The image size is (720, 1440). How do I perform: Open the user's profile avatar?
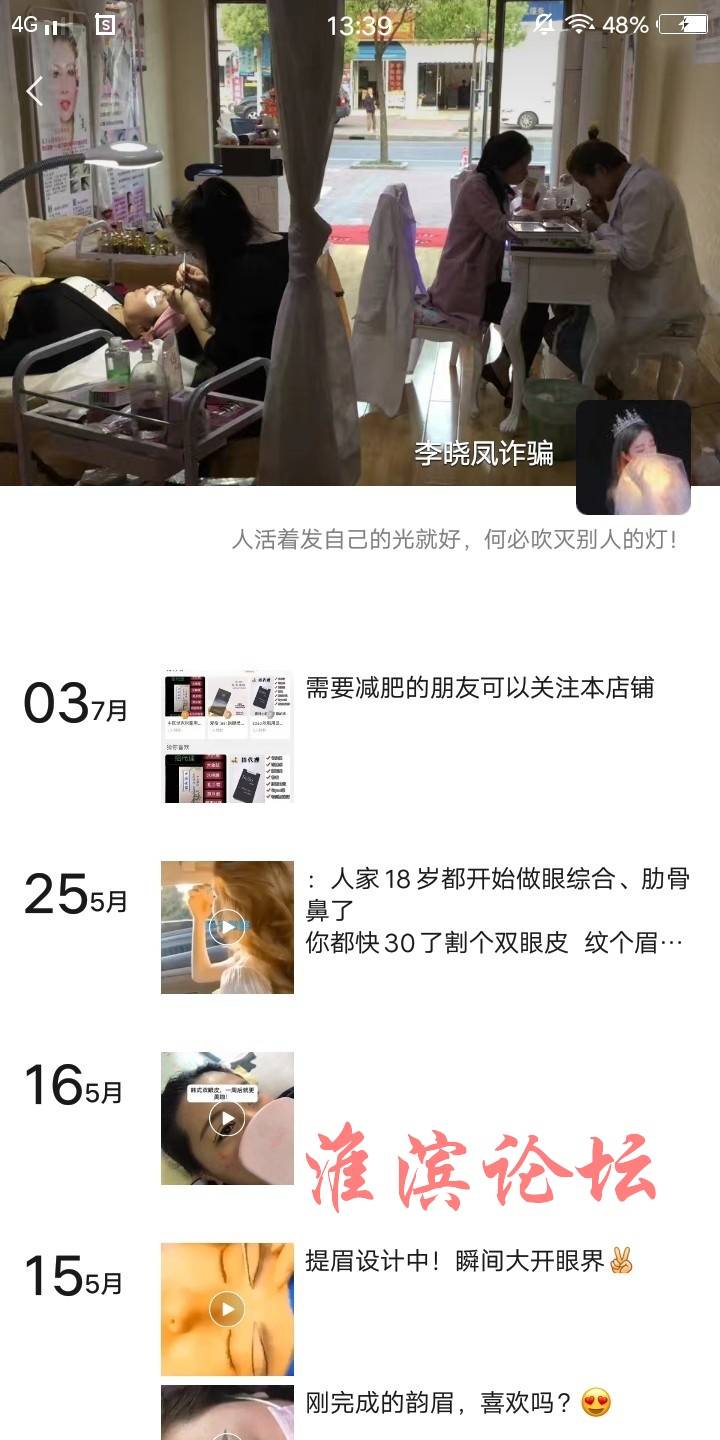pos(633,457)
